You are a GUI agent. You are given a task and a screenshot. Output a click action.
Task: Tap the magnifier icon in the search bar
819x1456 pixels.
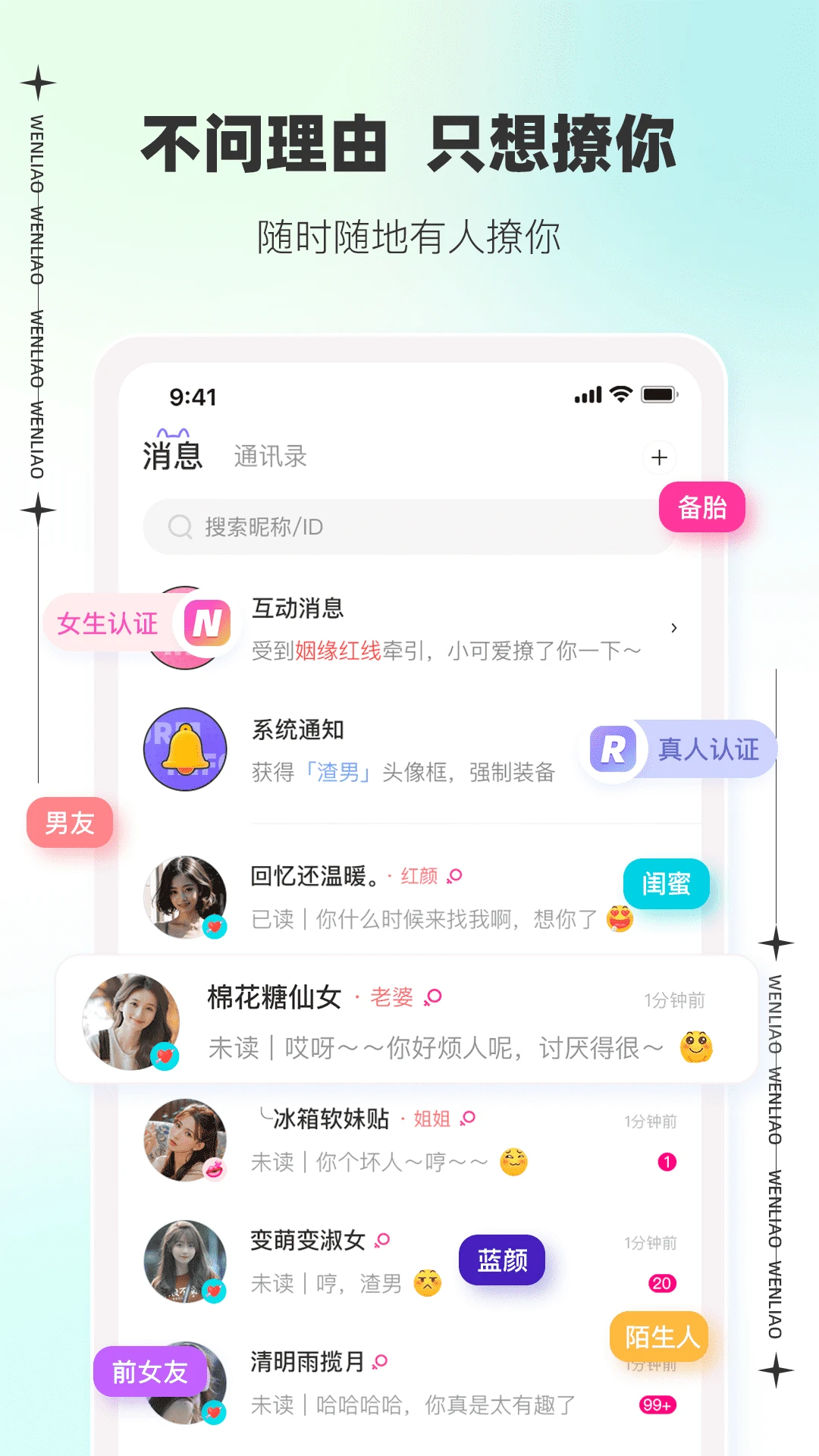point(180,525)
